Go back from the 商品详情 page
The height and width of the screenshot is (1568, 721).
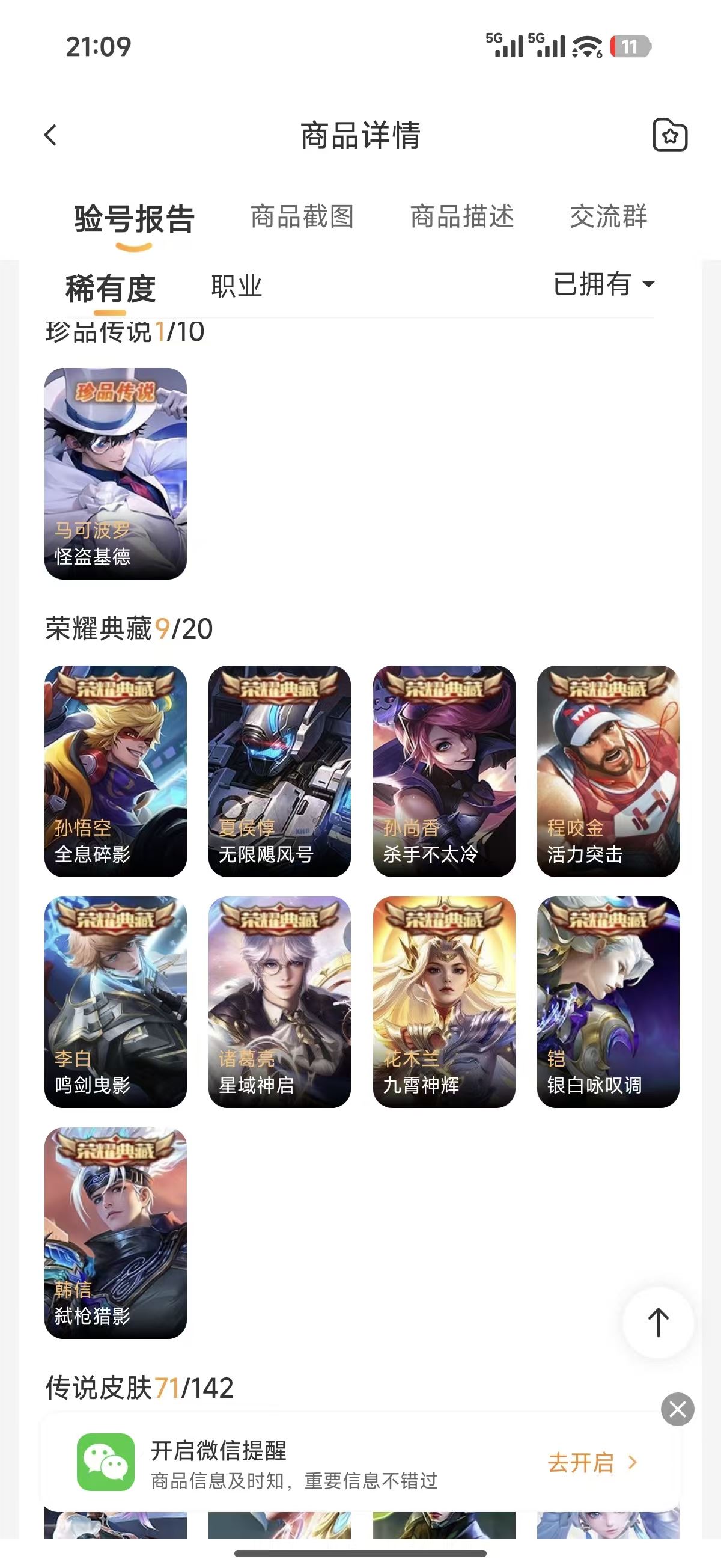pyautogui.click(x=50, y=135)
